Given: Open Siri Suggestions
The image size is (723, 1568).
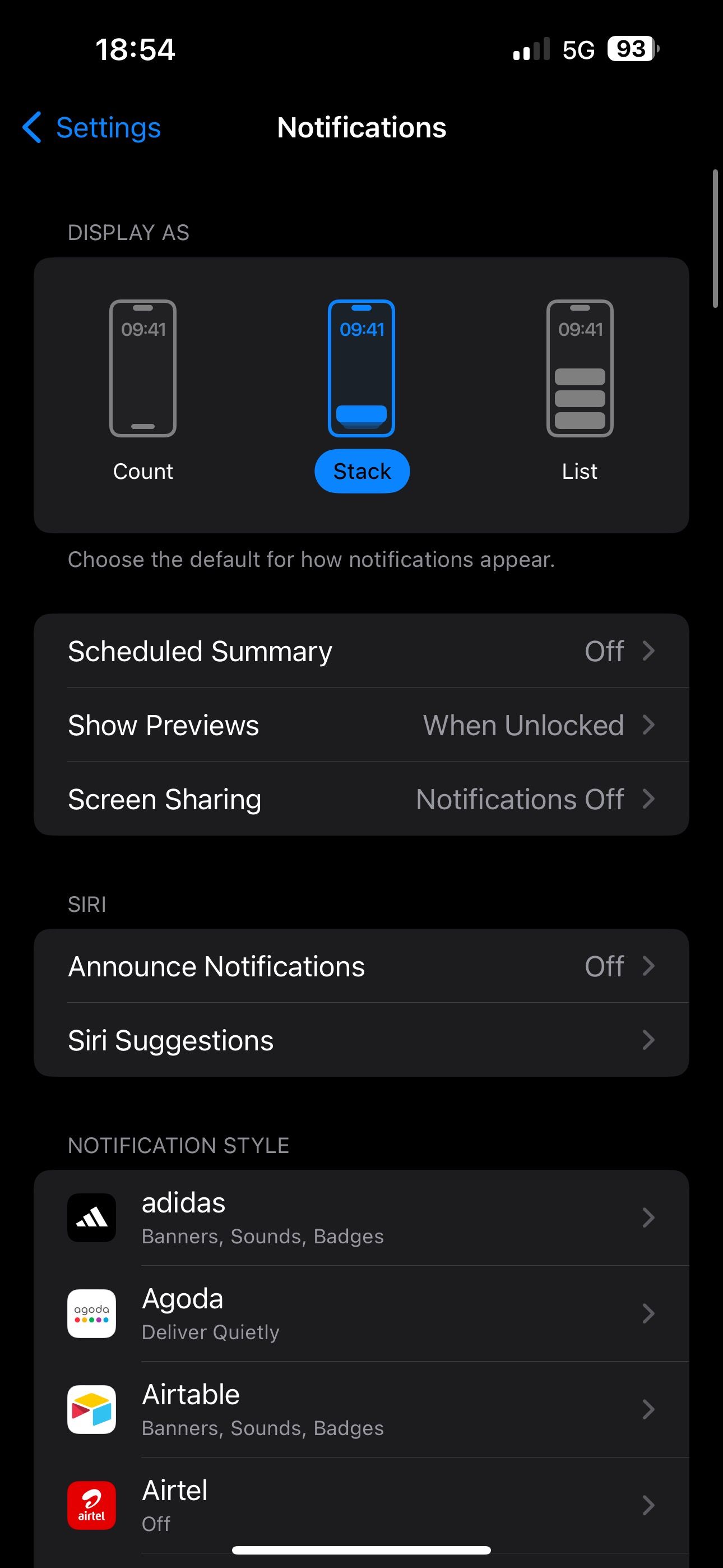Looking at the screenshot, I should (361, 1040).
